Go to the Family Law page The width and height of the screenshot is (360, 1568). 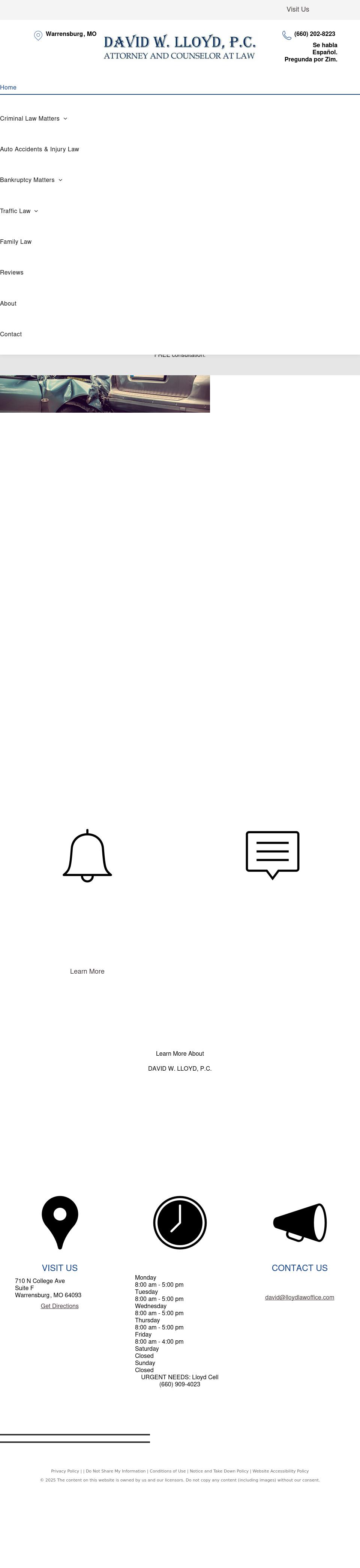pos(16,242)
